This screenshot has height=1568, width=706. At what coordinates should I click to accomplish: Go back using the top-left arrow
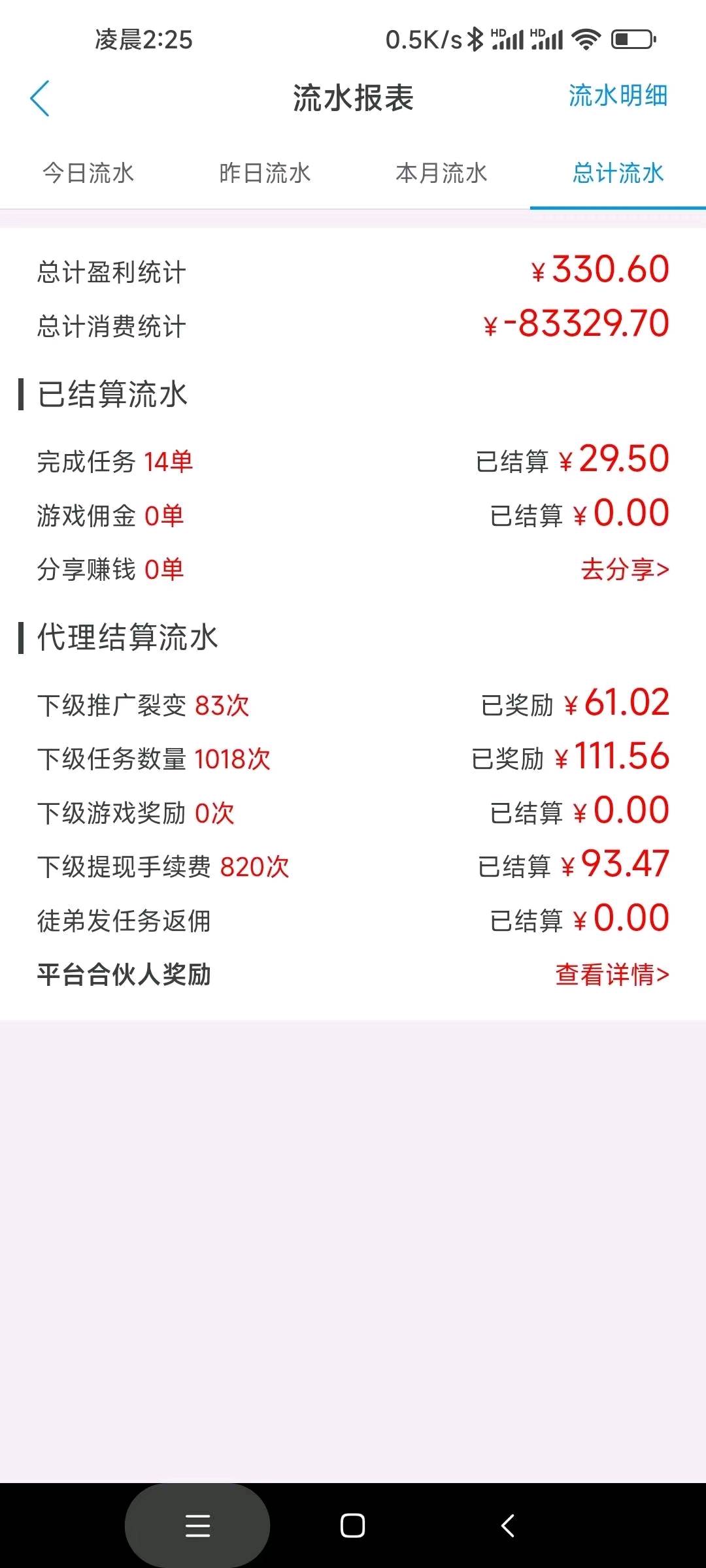40,99
